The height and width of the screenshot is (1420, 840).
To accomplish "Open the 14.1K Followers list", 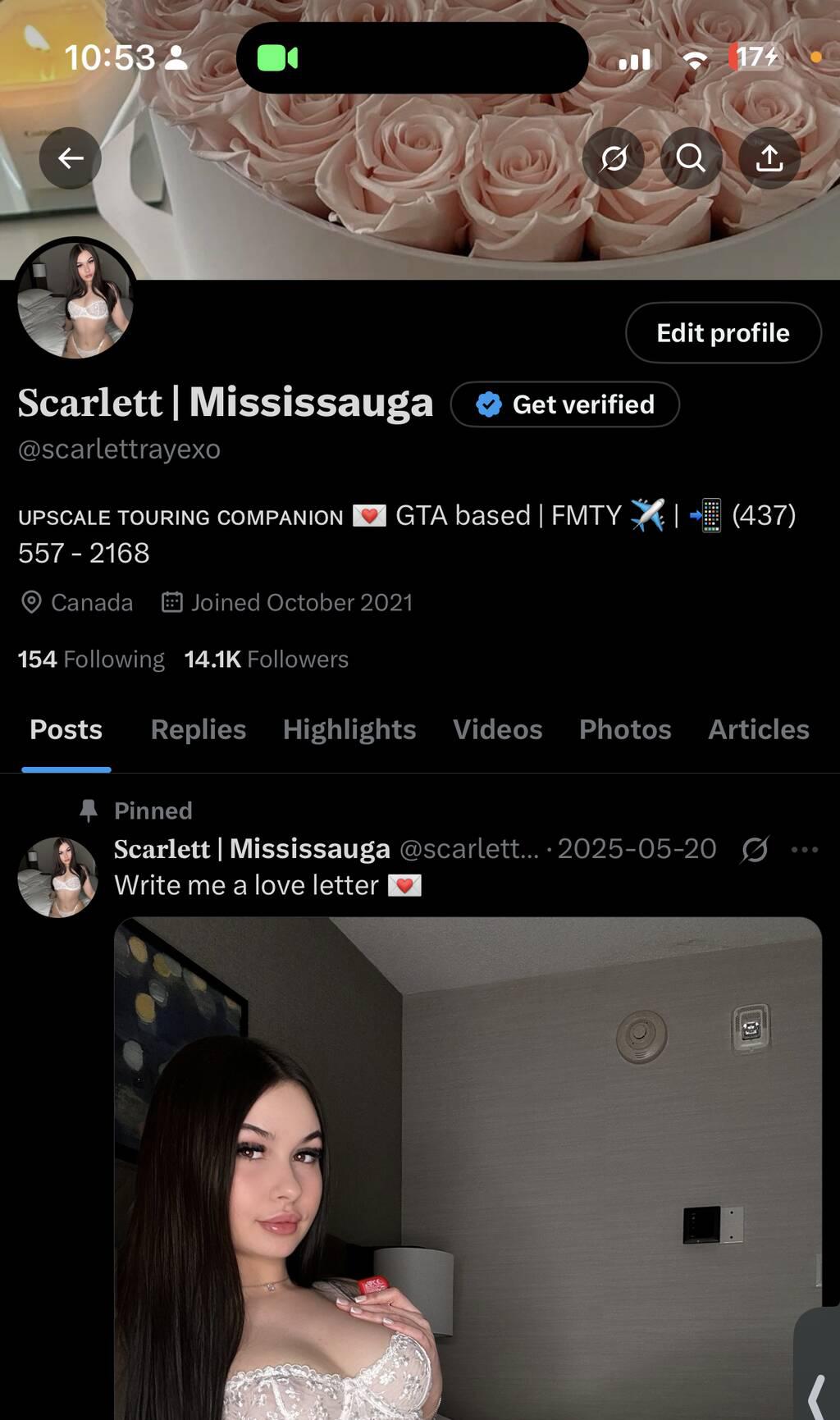I will pyautogui.click(x=266, y=660).
